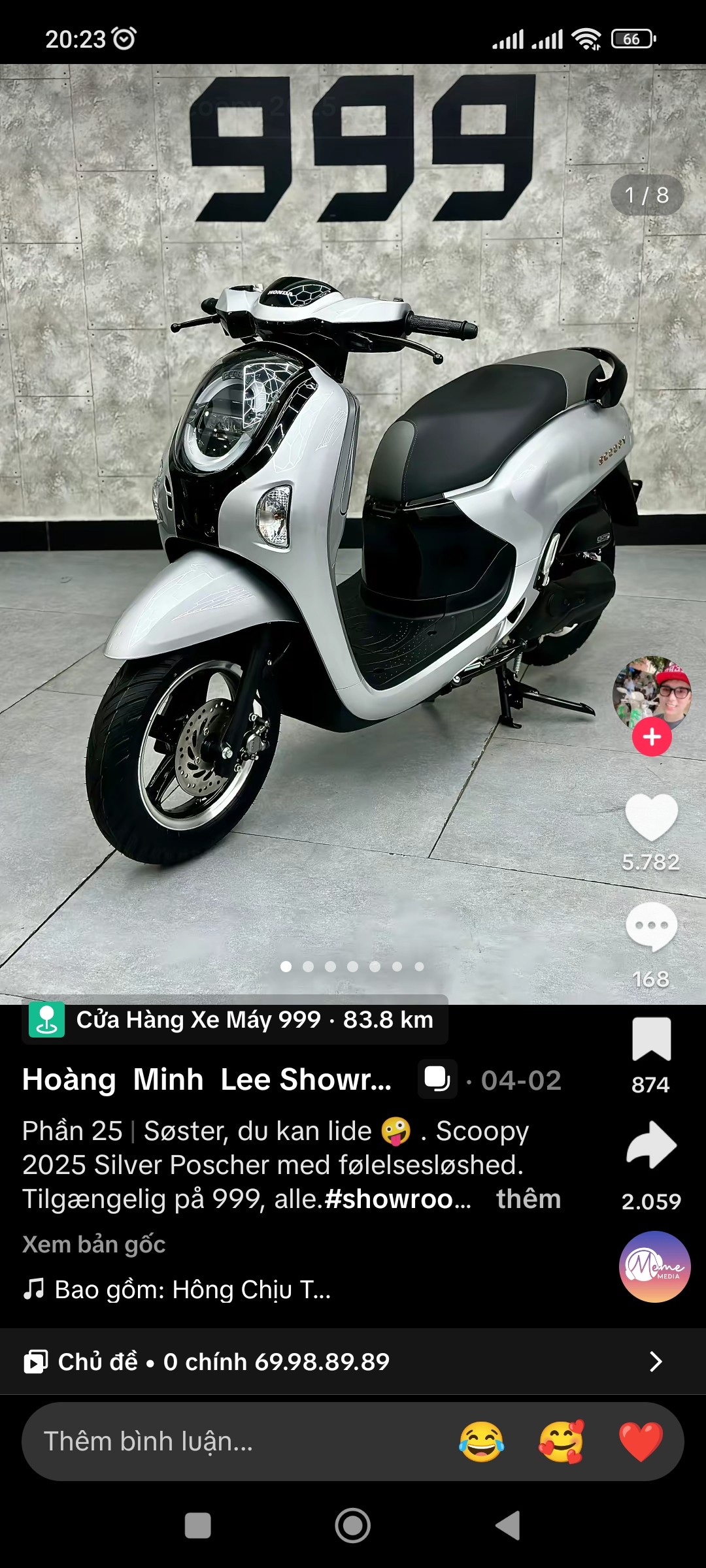This screenshot has width=706, height=1568.
Task: Insert the laughing-tears emoji in comment
Action: pyautogui.click(x=482, y=1441)
